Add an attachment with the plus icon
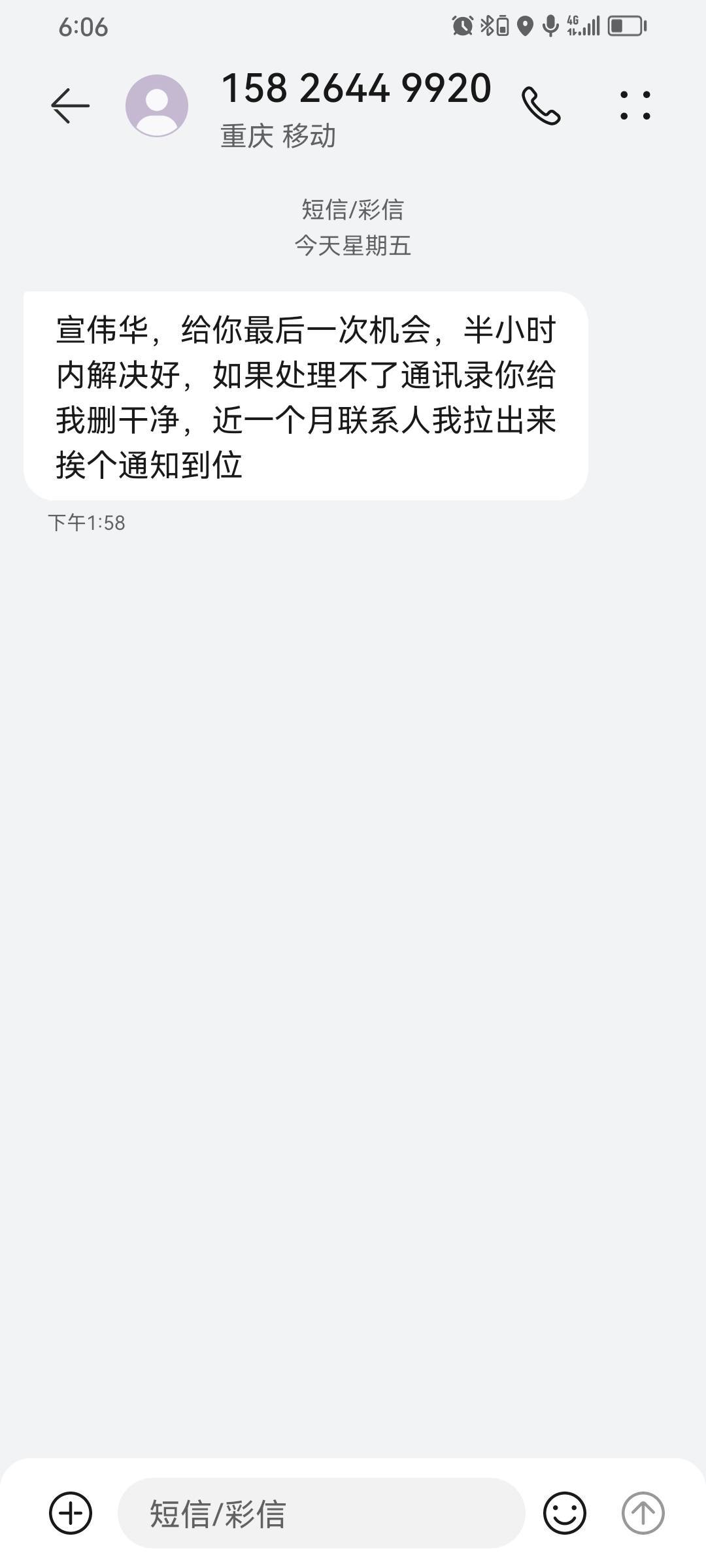706x1568 pixels. [71, 1513]
